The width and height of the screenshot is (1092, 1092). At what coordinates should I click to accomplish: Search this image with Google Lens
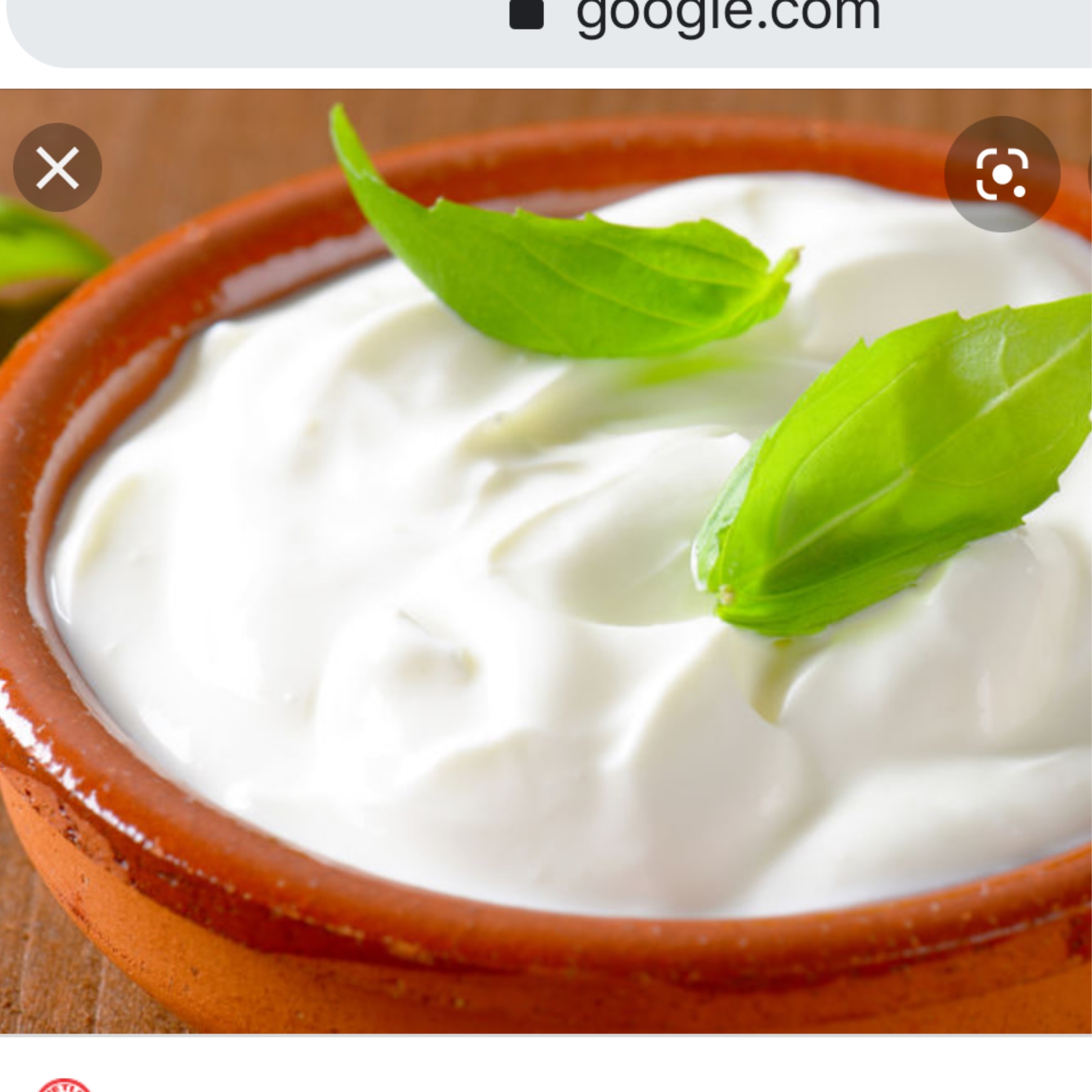1002,174
